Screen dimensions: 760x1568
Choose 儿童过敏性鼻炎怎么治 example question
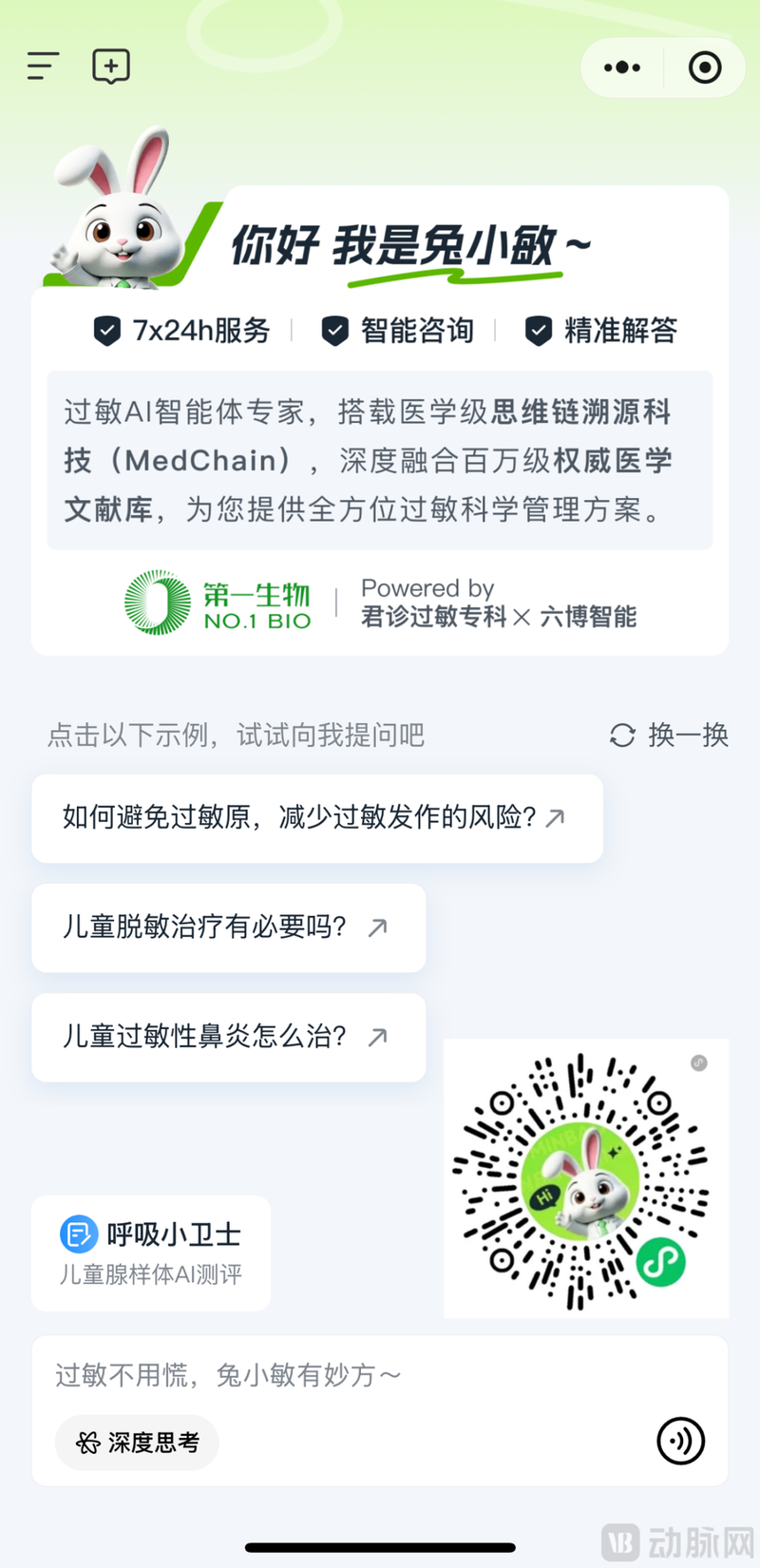[x=228, y=1037]
